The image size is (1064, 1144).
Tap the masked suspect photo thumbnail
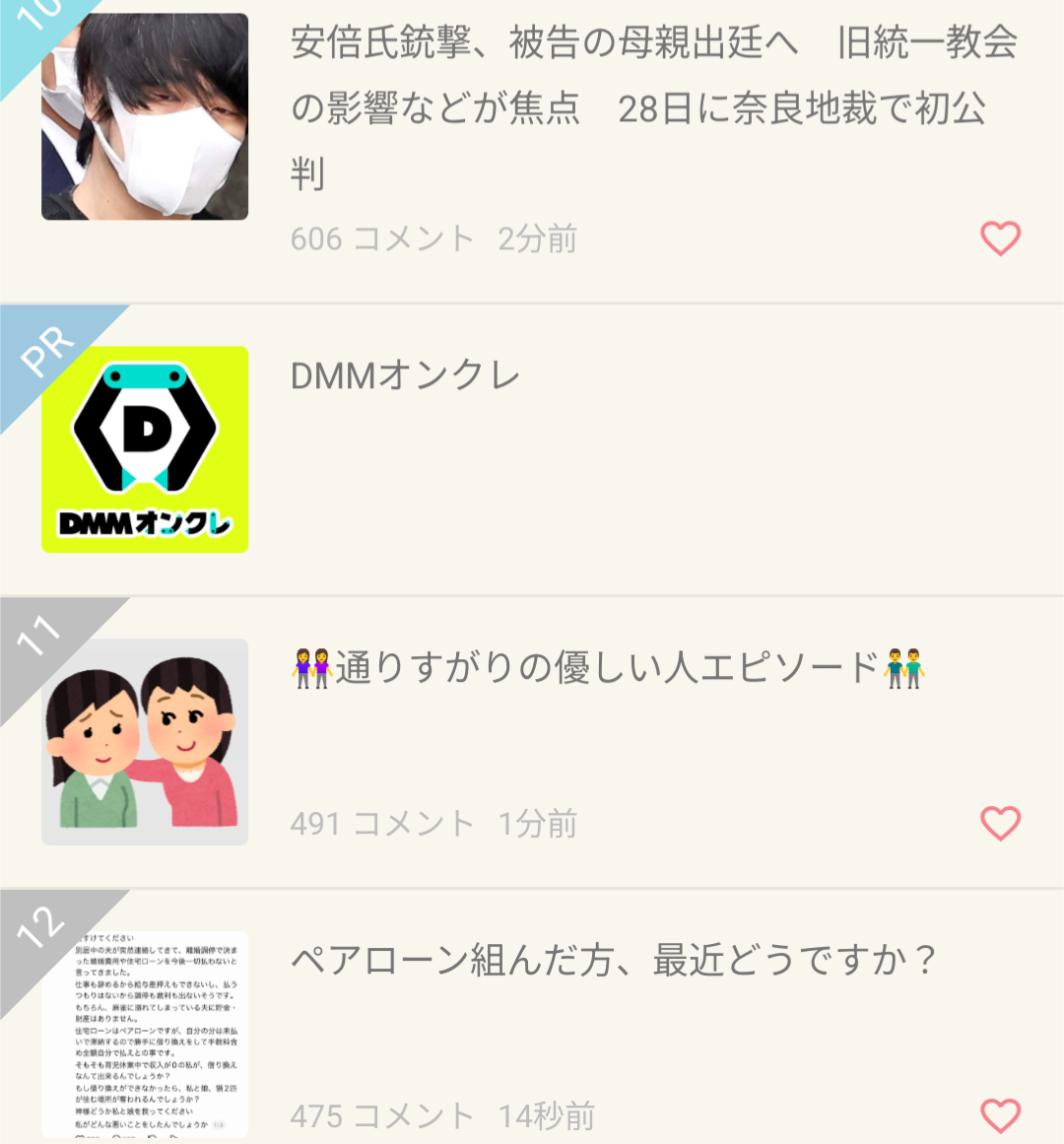[x=145, y=116]
